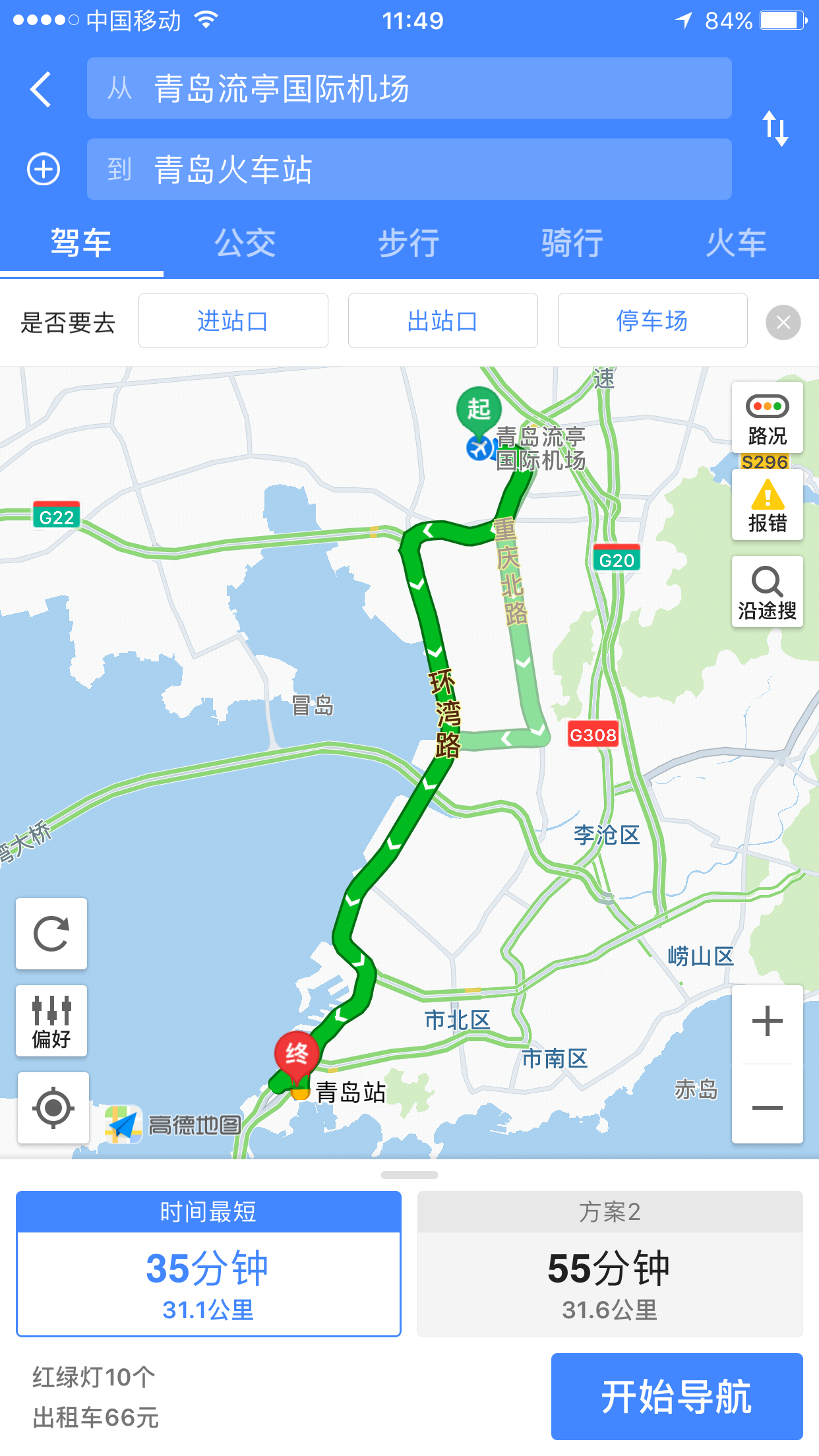Select the 进站口 station entrance option
The height and width of the screenshot is (1456, 819).
(233, 320)
